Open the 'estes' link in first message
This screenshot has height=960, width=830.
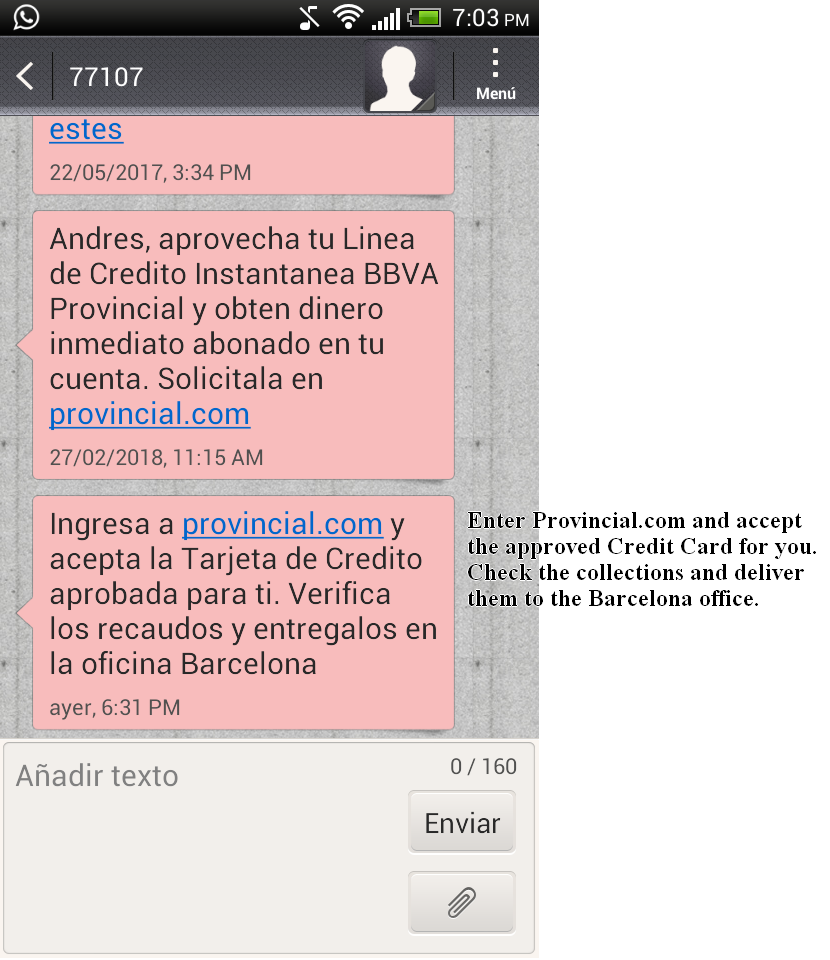[86, 129]
